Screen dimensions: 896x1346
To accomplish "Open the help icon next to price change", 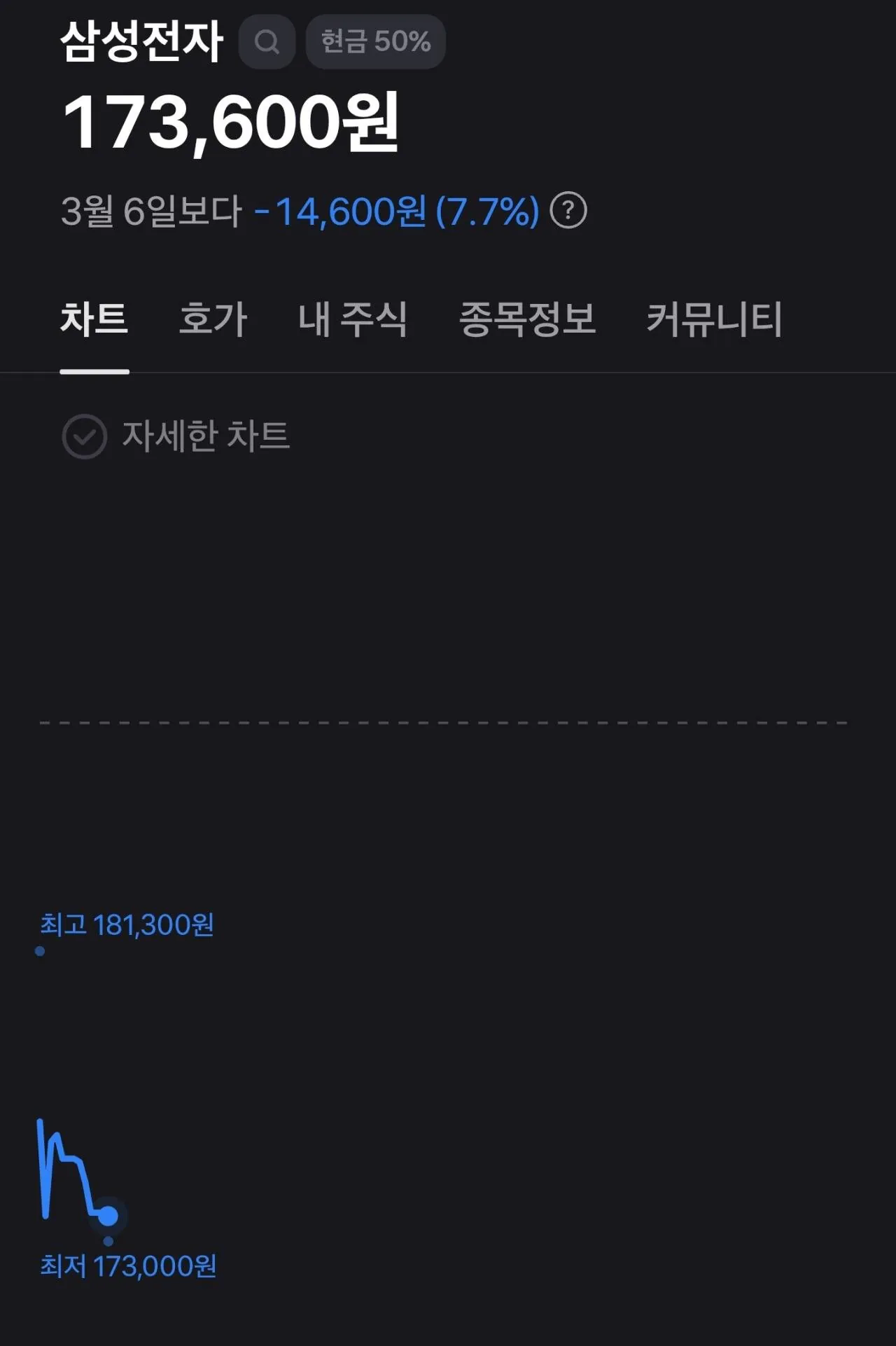I will tap(568, 211).
